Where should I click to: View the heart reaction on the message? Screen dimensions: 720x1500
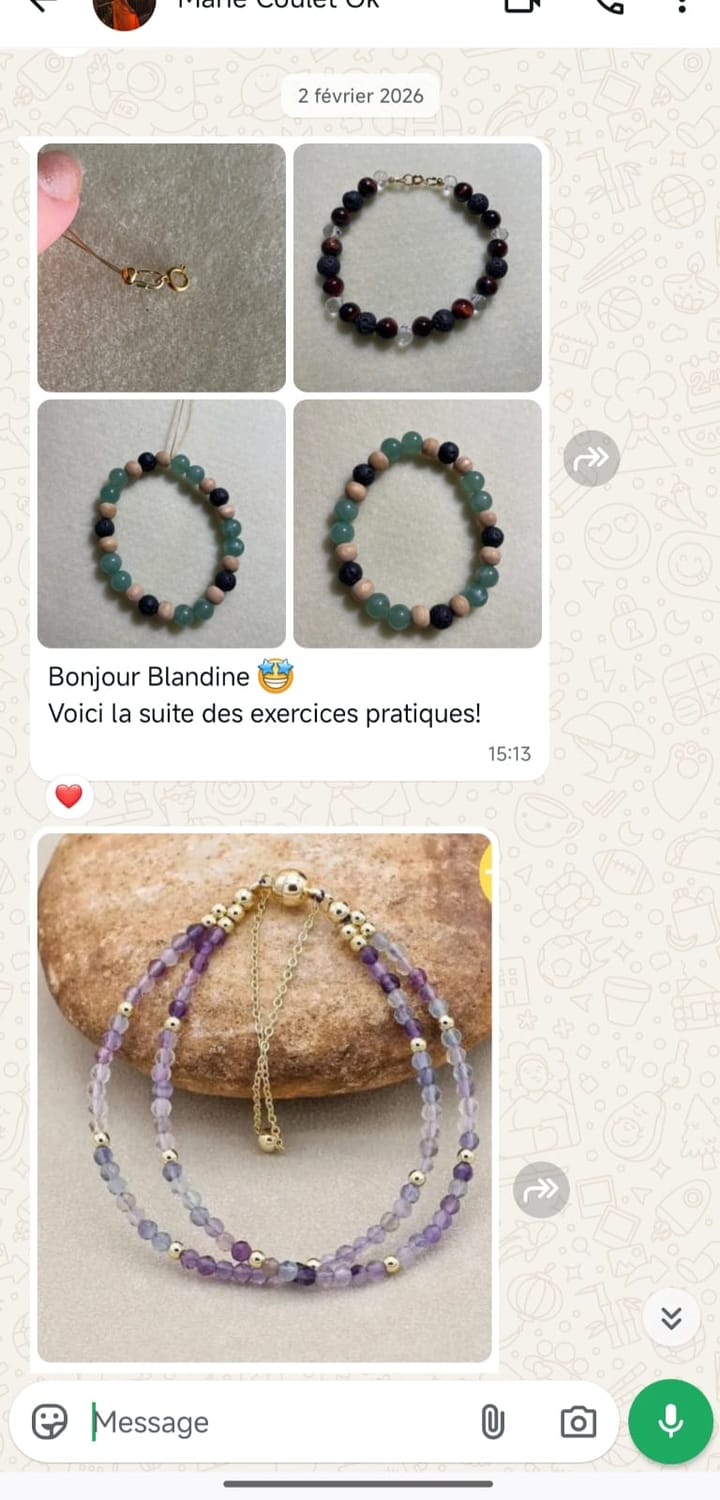pos(69,796)
